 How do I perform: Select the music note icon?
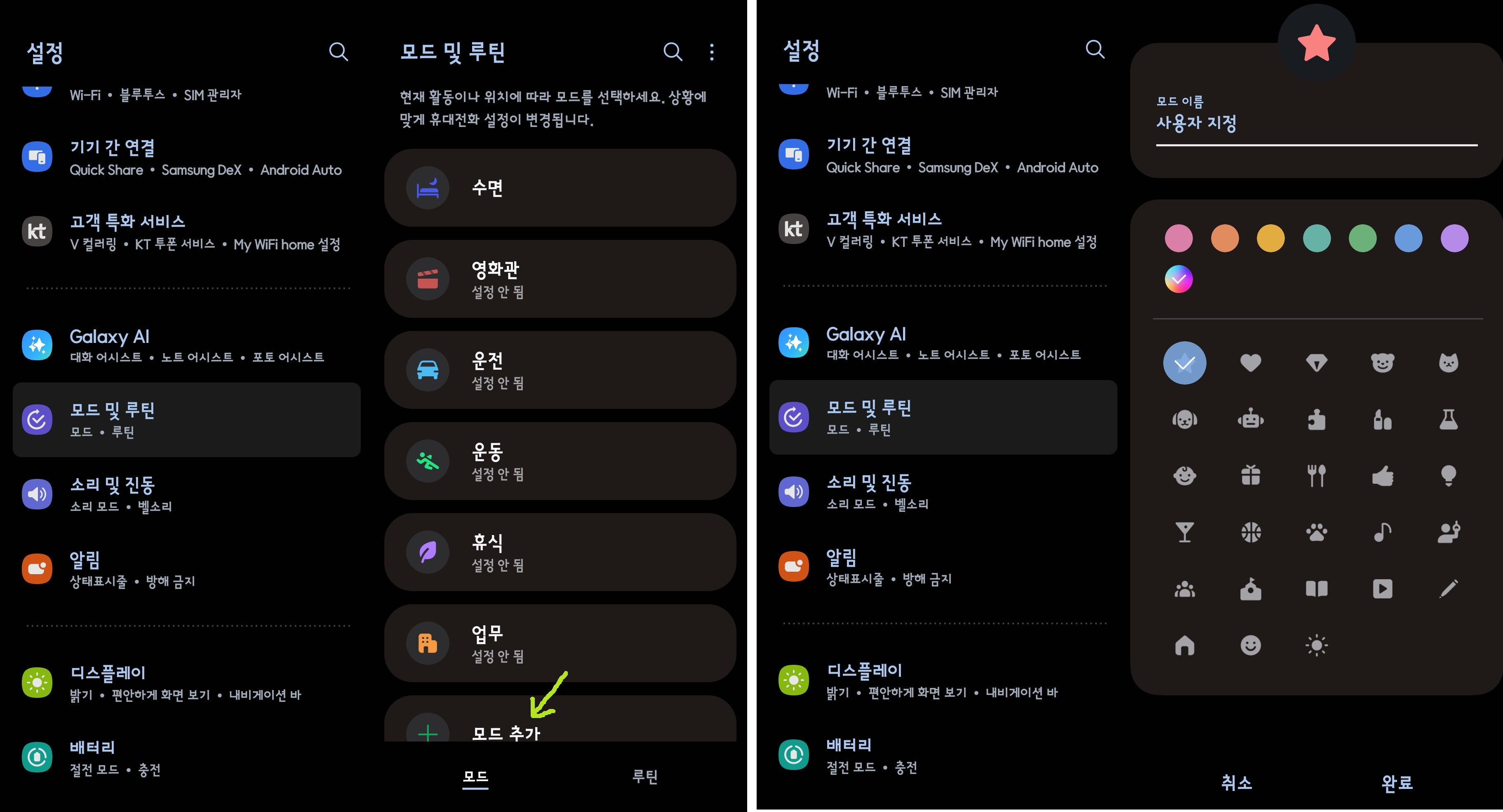point(1382,532)
